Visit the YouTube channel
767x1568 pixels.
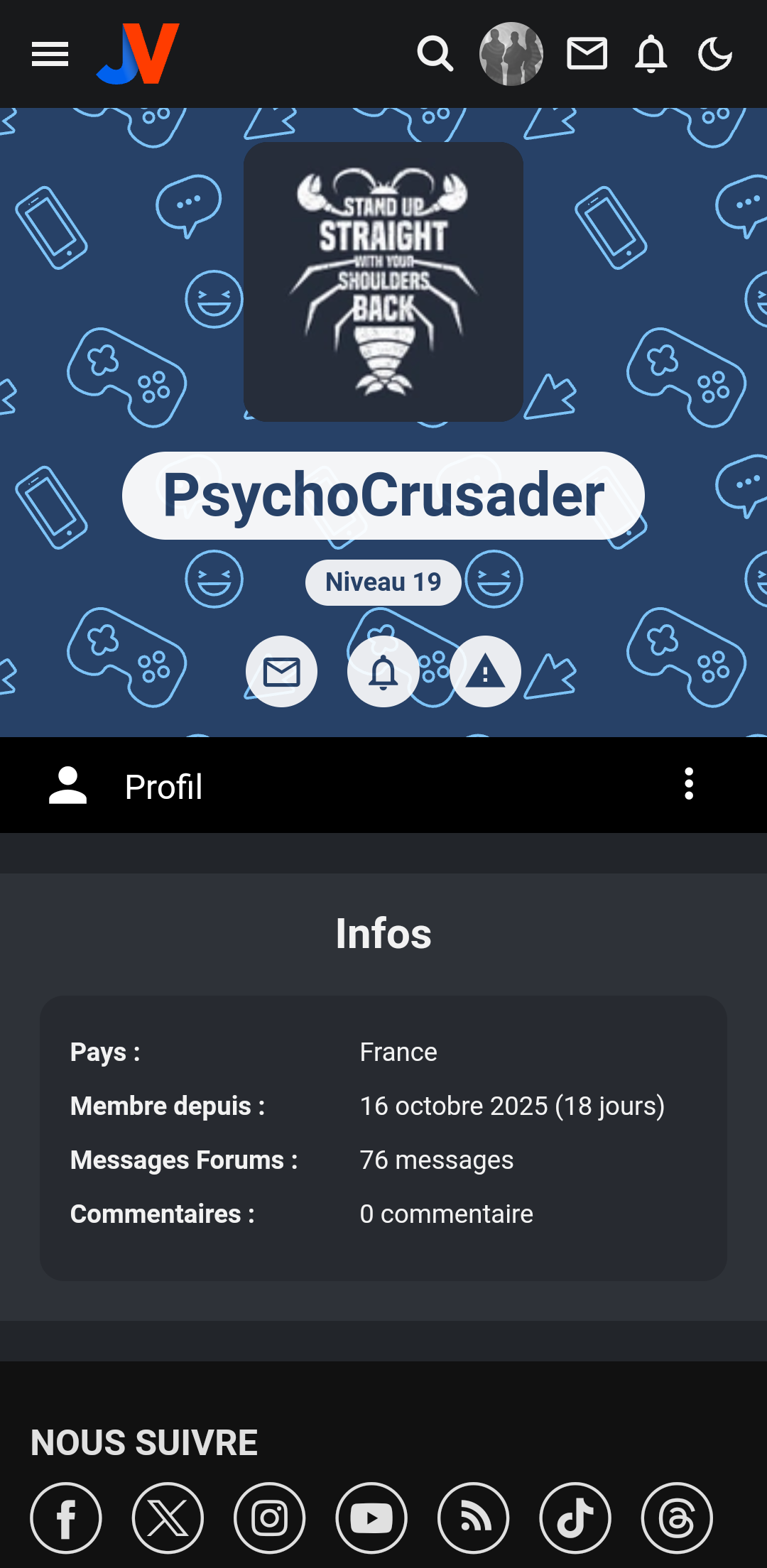tap(371, 1518)
